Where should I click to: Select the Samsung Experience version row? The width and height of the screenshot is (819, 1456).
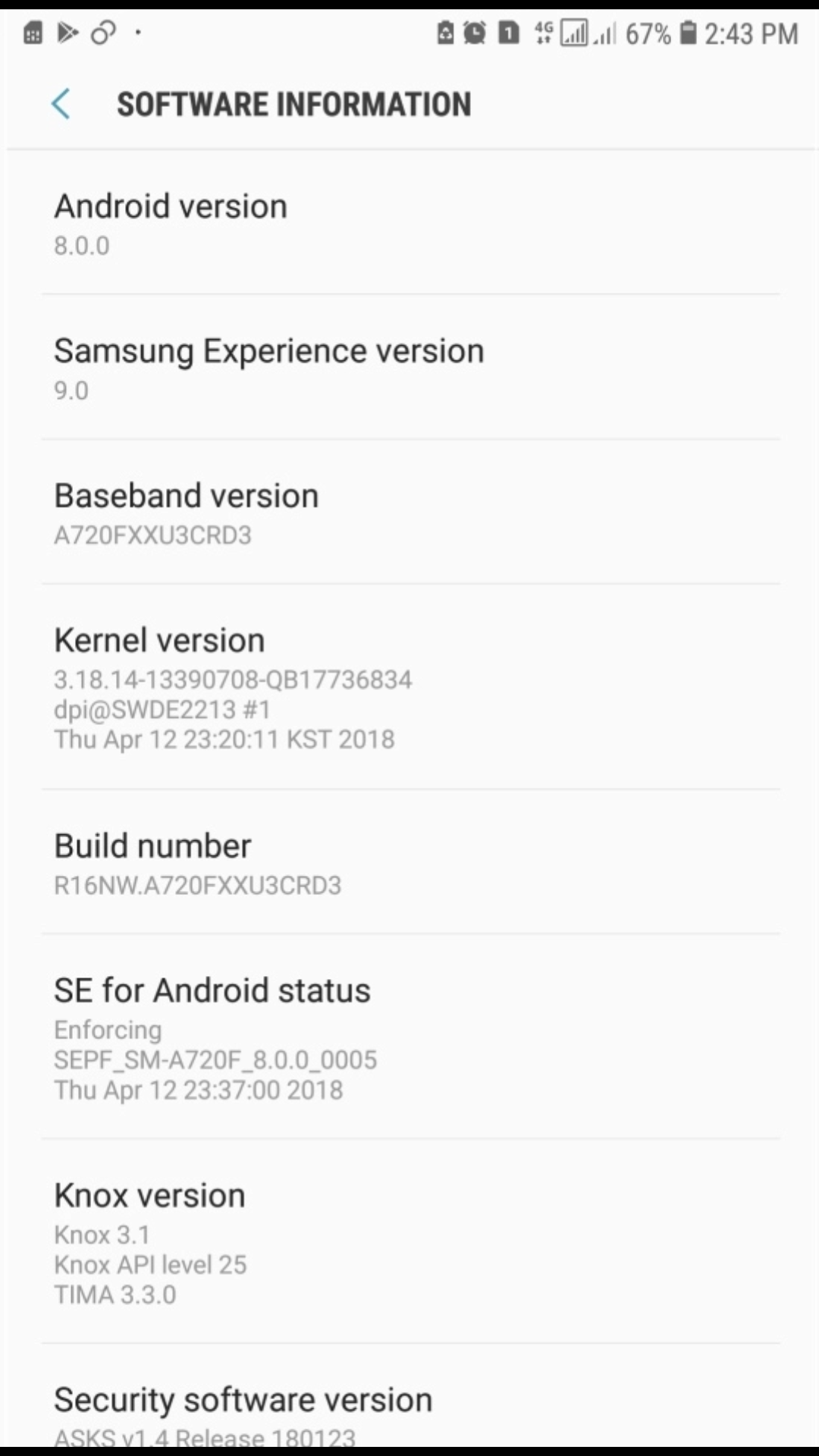[409, 367]
